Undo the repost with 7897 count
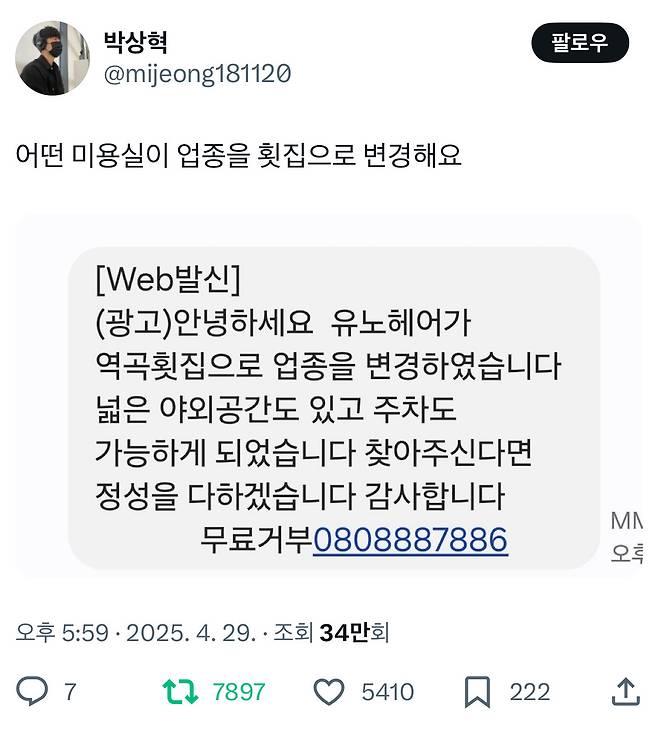The image size is (658, 735). (181, 691)
